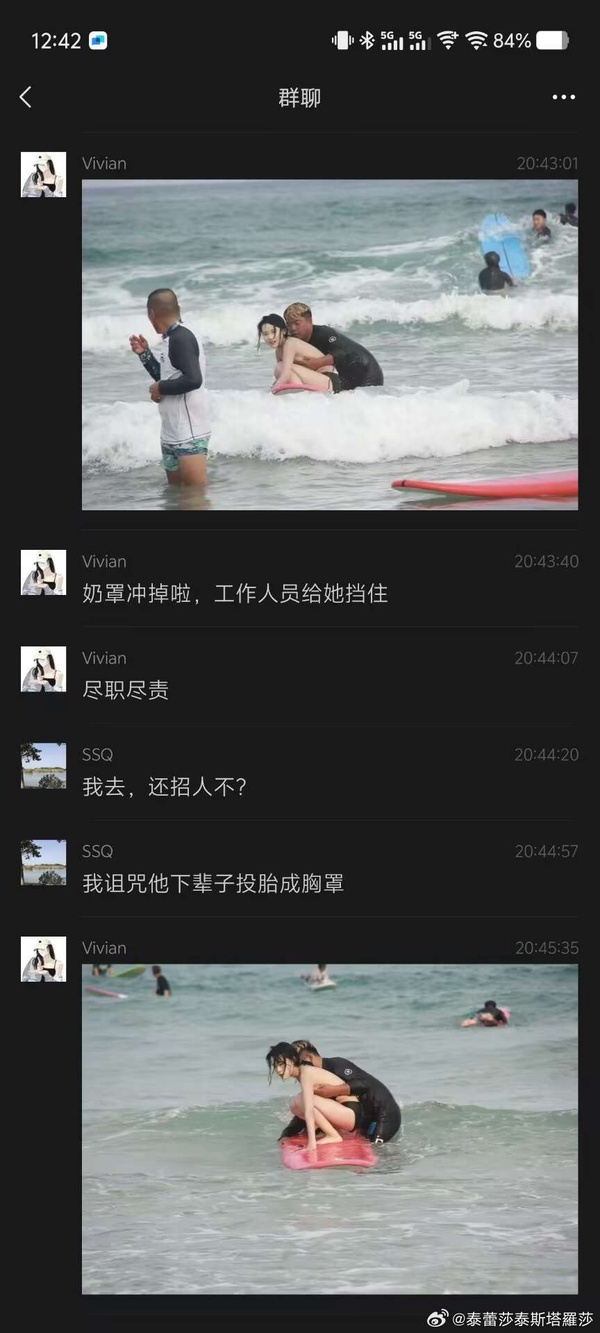This screenshot has height=1333, width=600.
Task: Open Vivian's photo sent at 20:43:01
Action: [x=329, y=344]
